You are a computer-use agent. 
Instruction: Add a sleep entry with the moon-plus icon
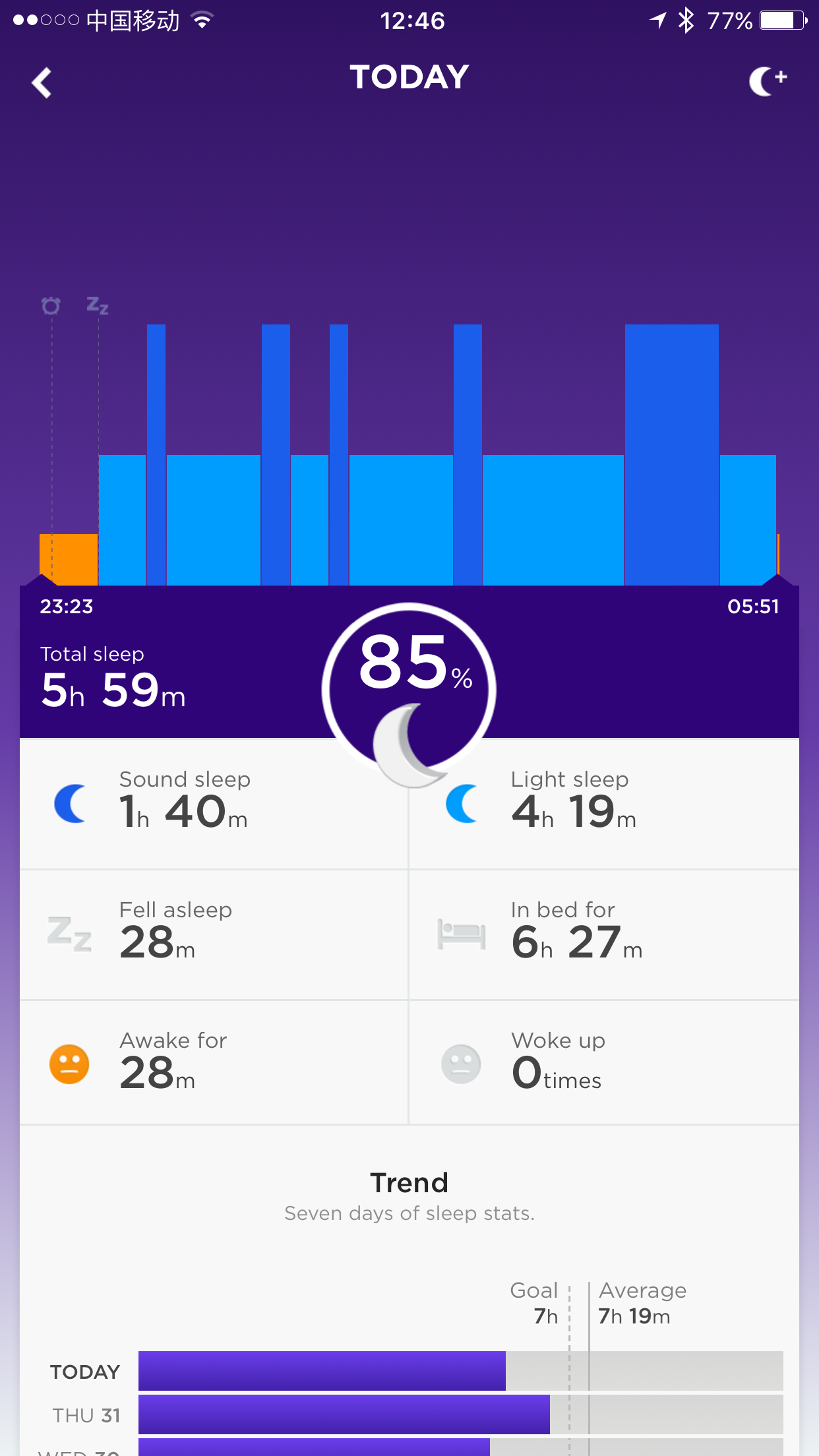click(768, 82)
